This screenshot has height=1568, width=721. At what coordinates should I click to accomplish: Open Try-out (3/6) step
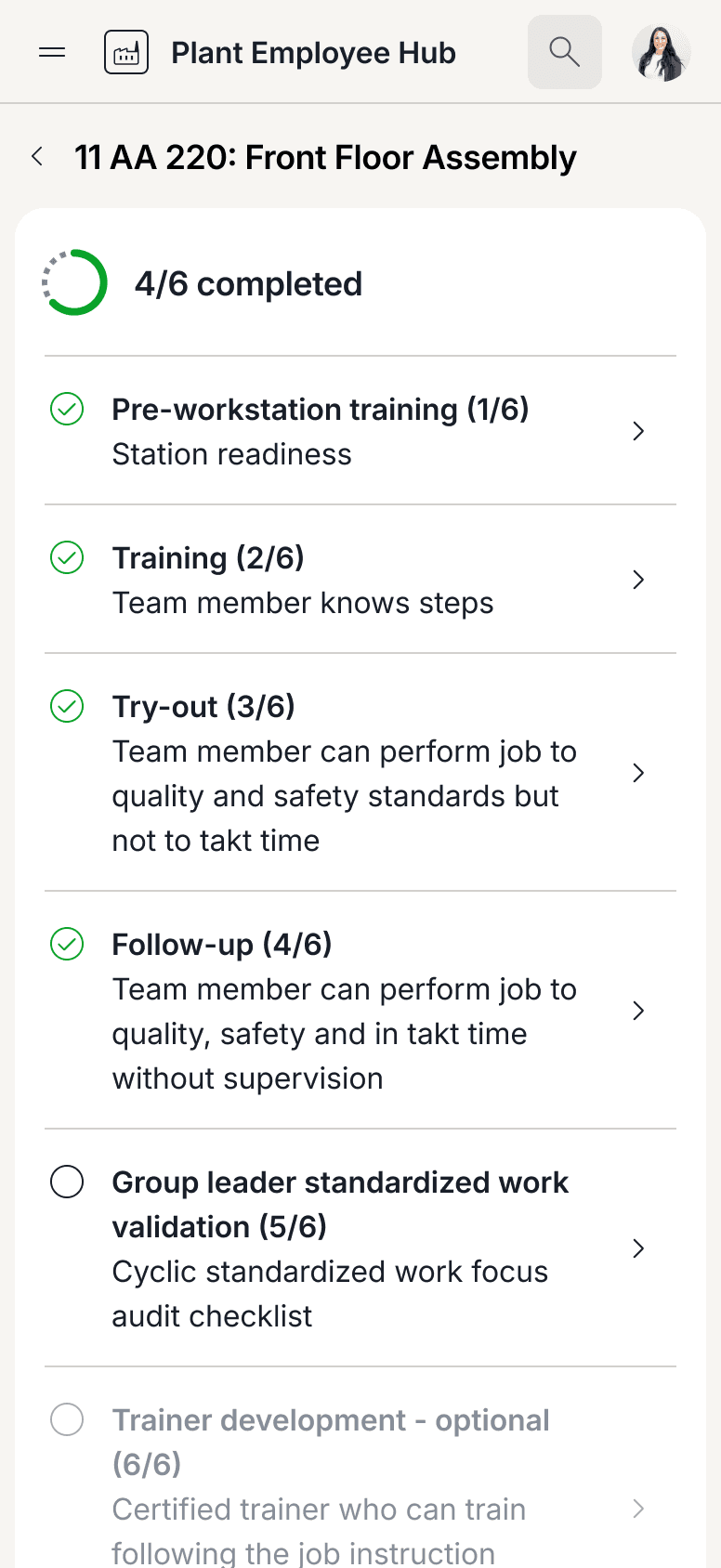360,773
